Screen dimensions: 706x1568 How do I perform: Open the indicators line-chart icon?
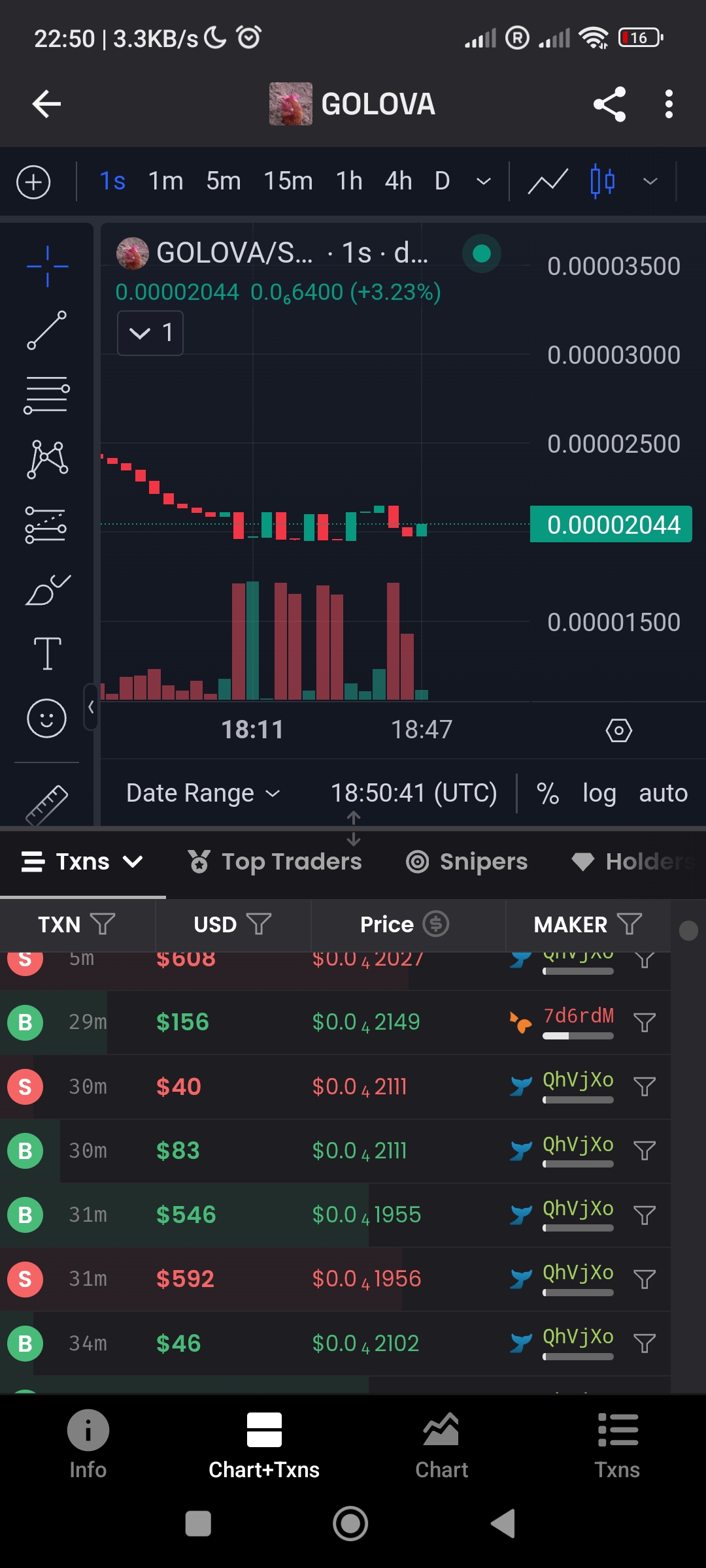548,181
